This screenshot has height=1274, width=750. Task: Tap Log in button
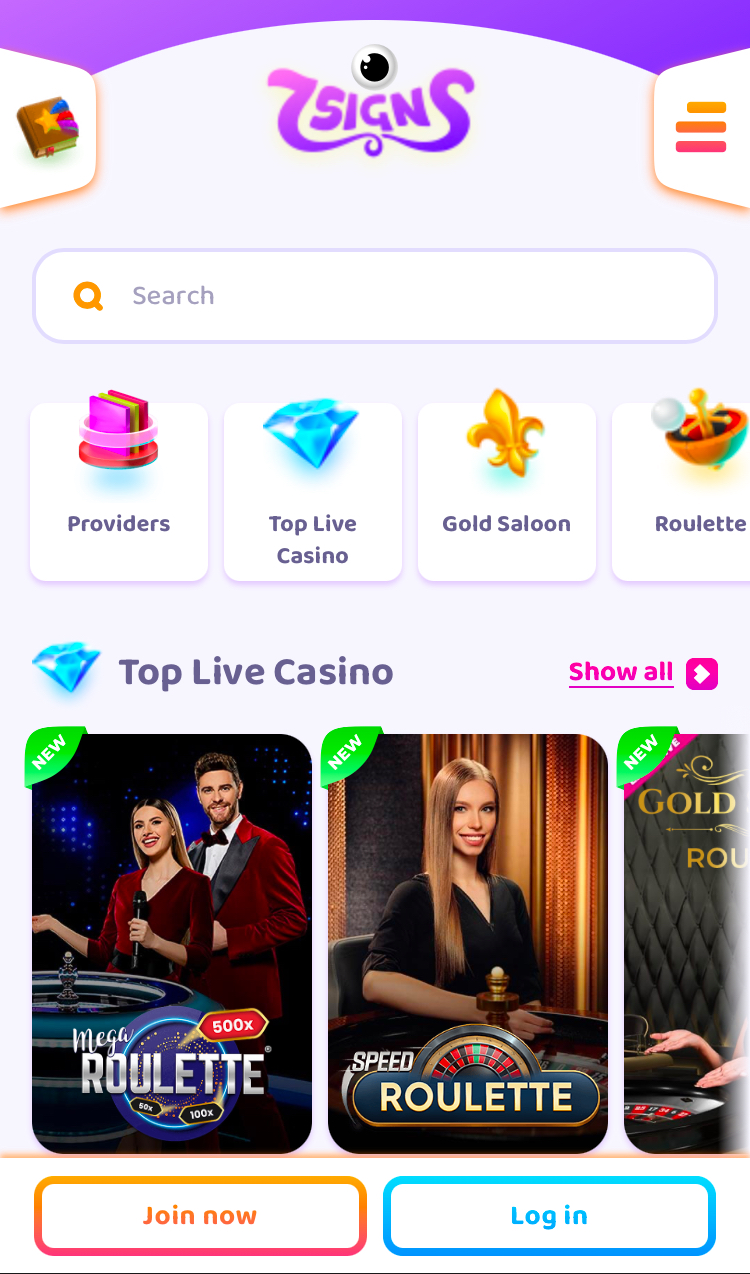tap(549, 1216)
